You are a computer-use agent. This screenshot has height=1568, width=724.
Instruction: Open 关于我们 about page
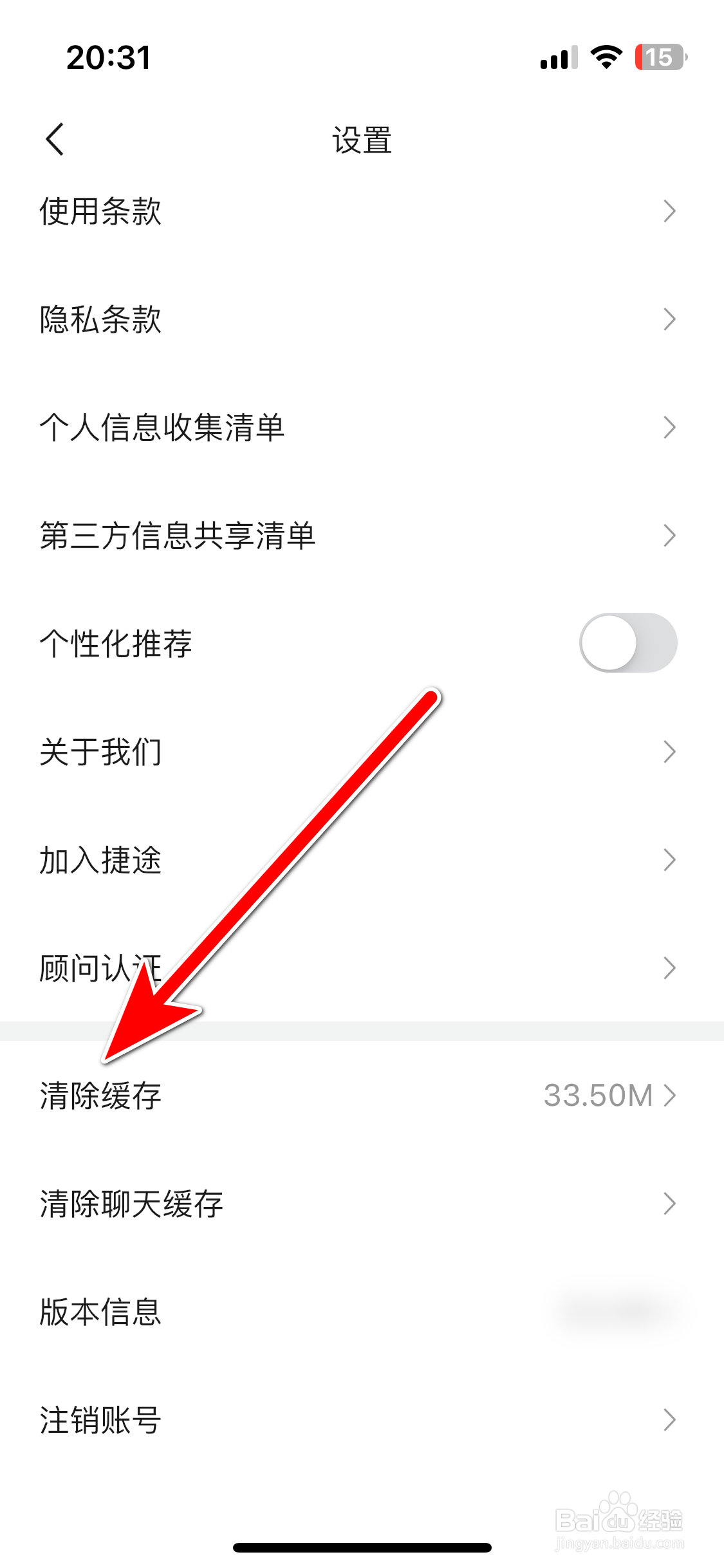click(362, 752)
